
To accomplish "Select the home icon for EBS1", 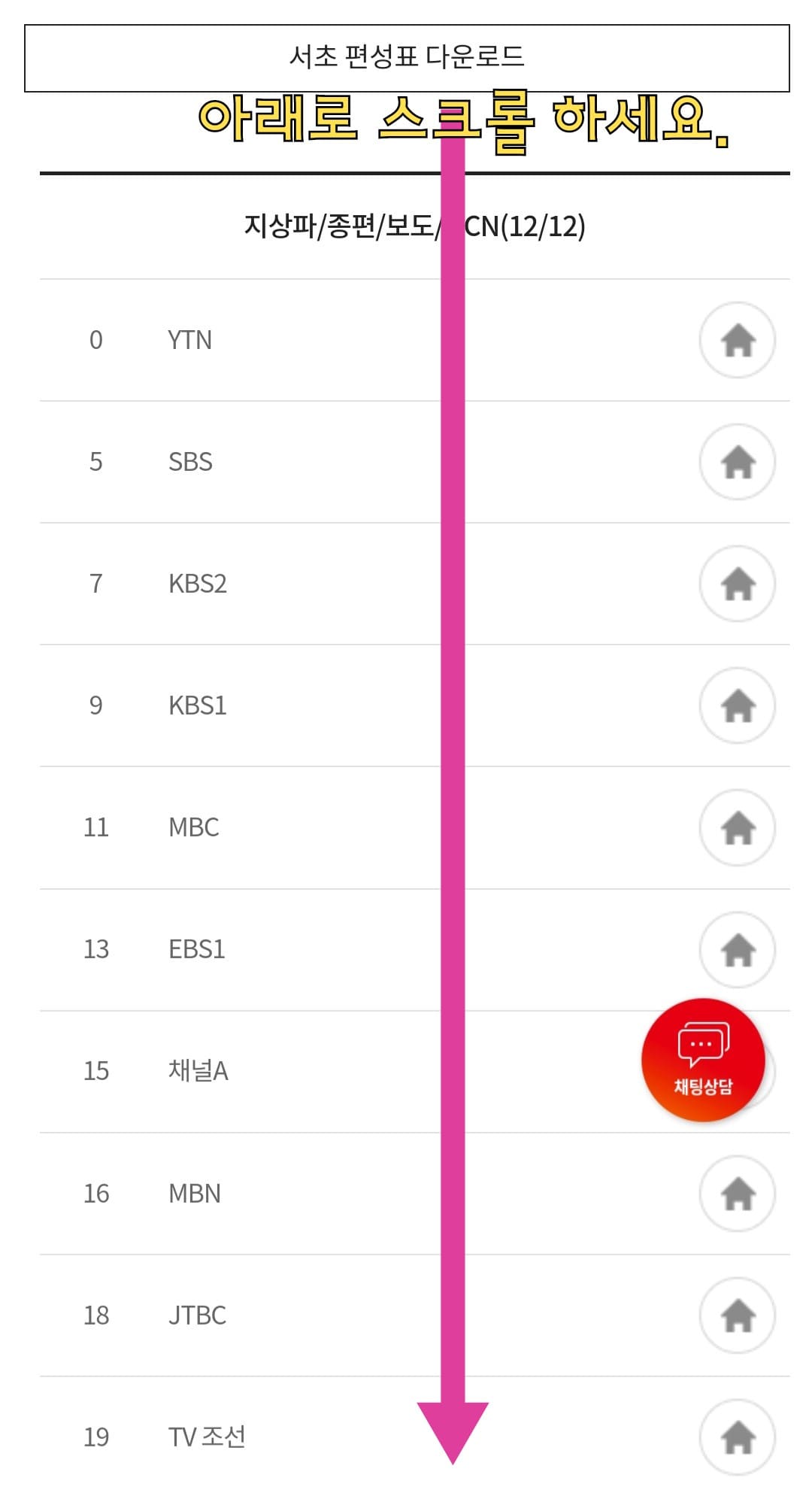I will [737, 949].
